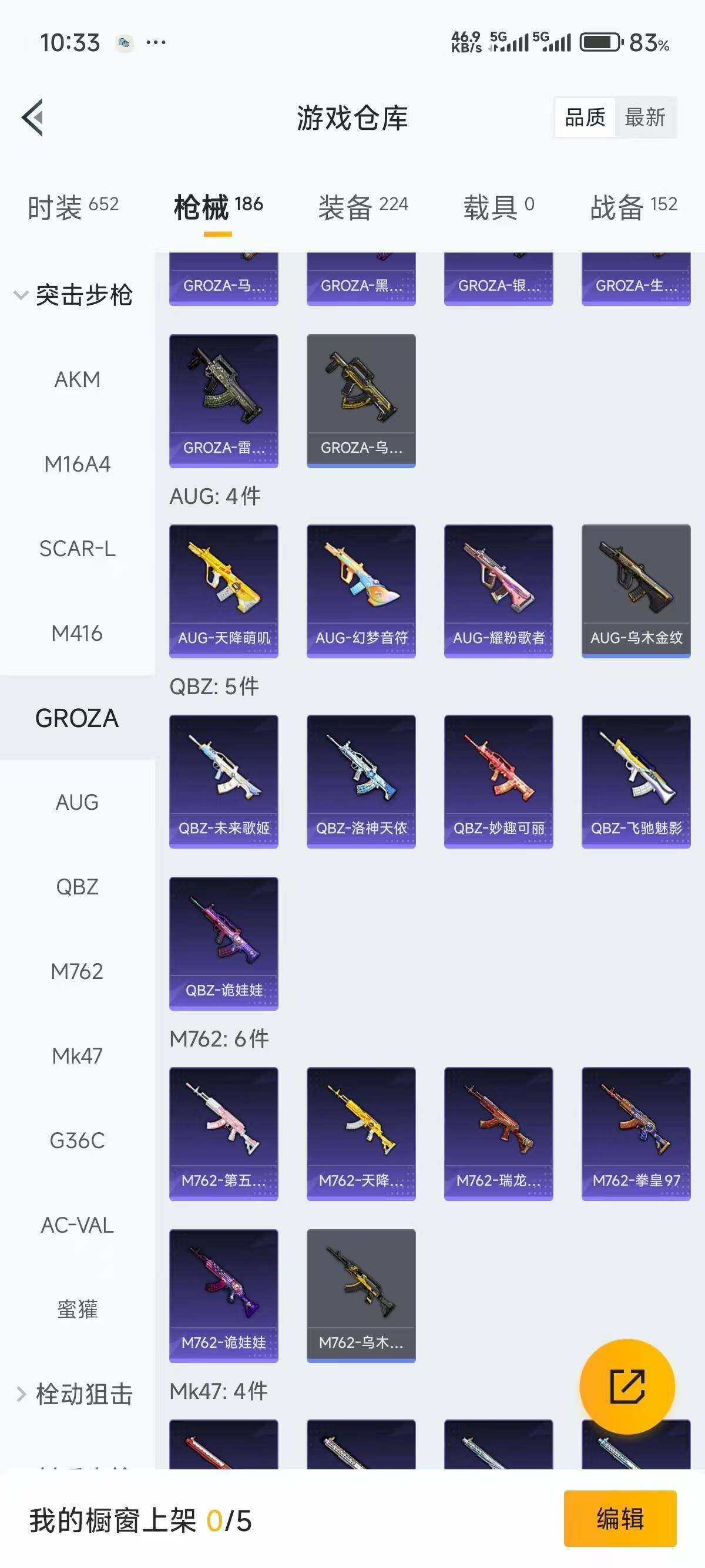Jump to M416 in the weapon list

(78, 634)
